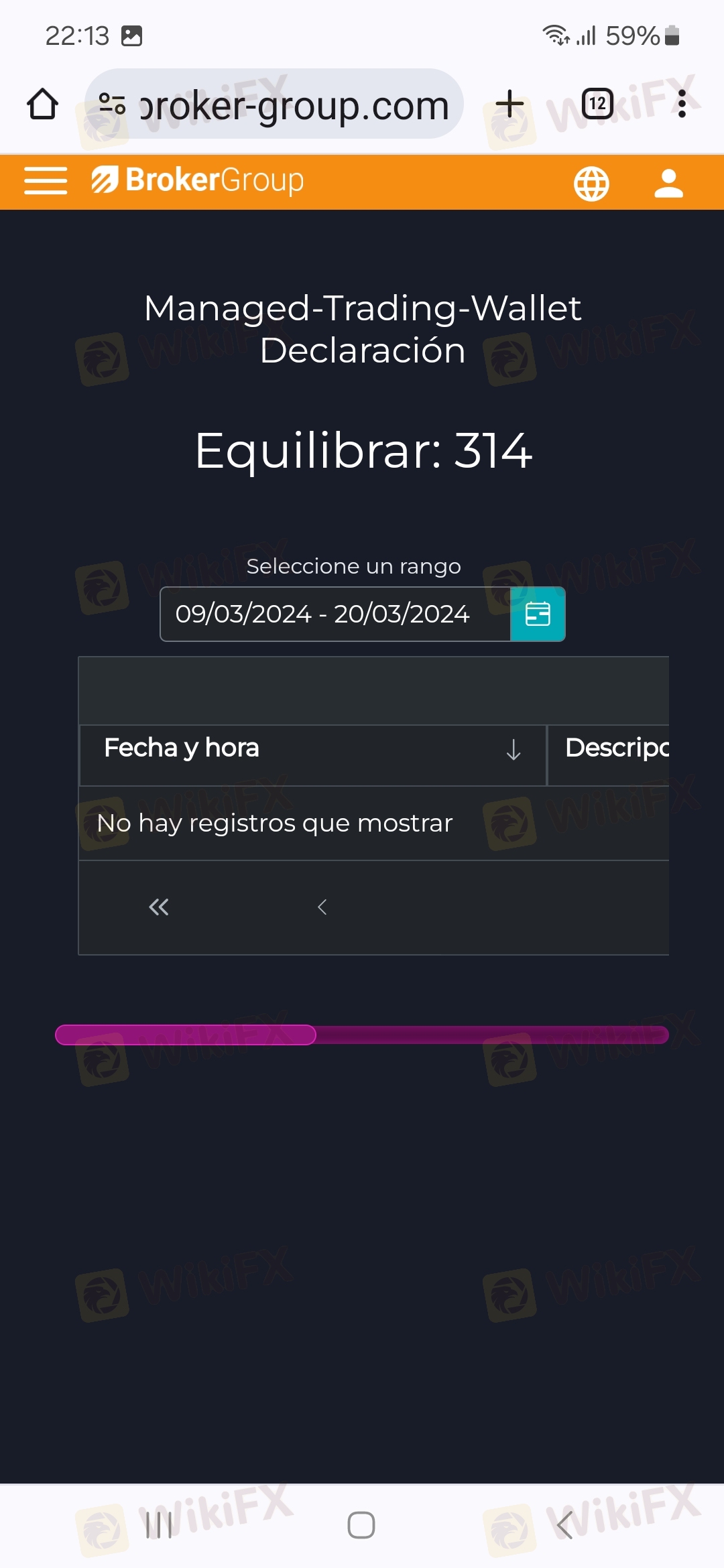Open the user account icon

click(668, 184)
